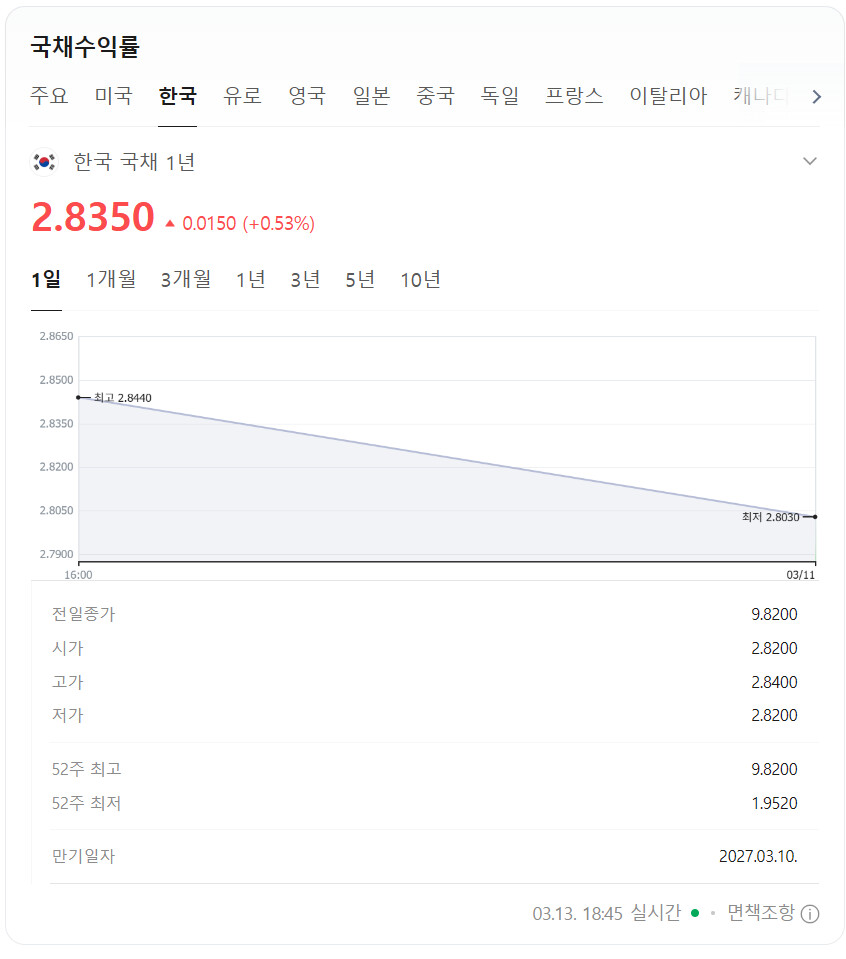The width and height of the screenshot is (846, 959).
Task: Change chart period to 1개월
Action: (x=111, y=280)
